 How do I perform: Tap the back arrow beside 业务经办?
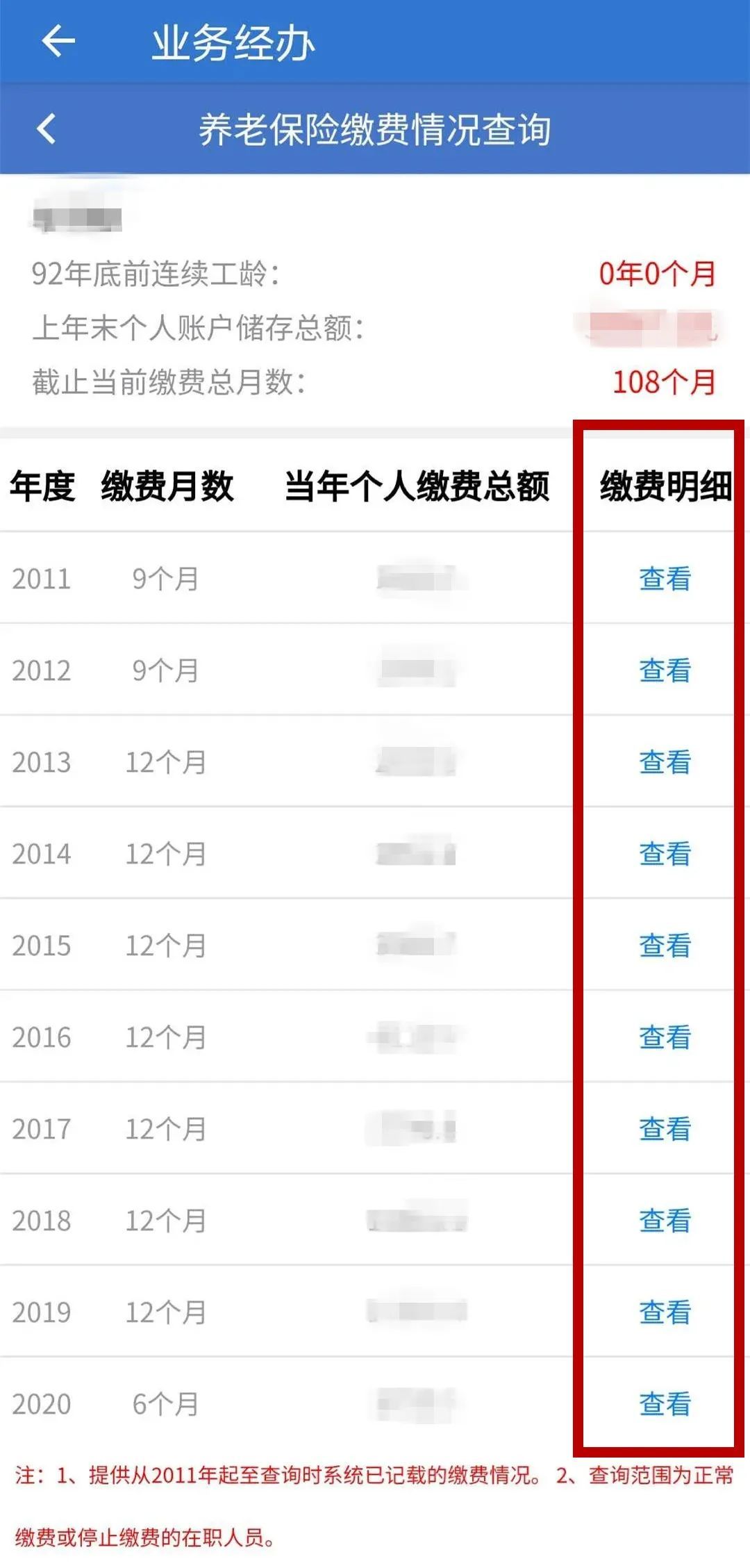pos(58,41)
